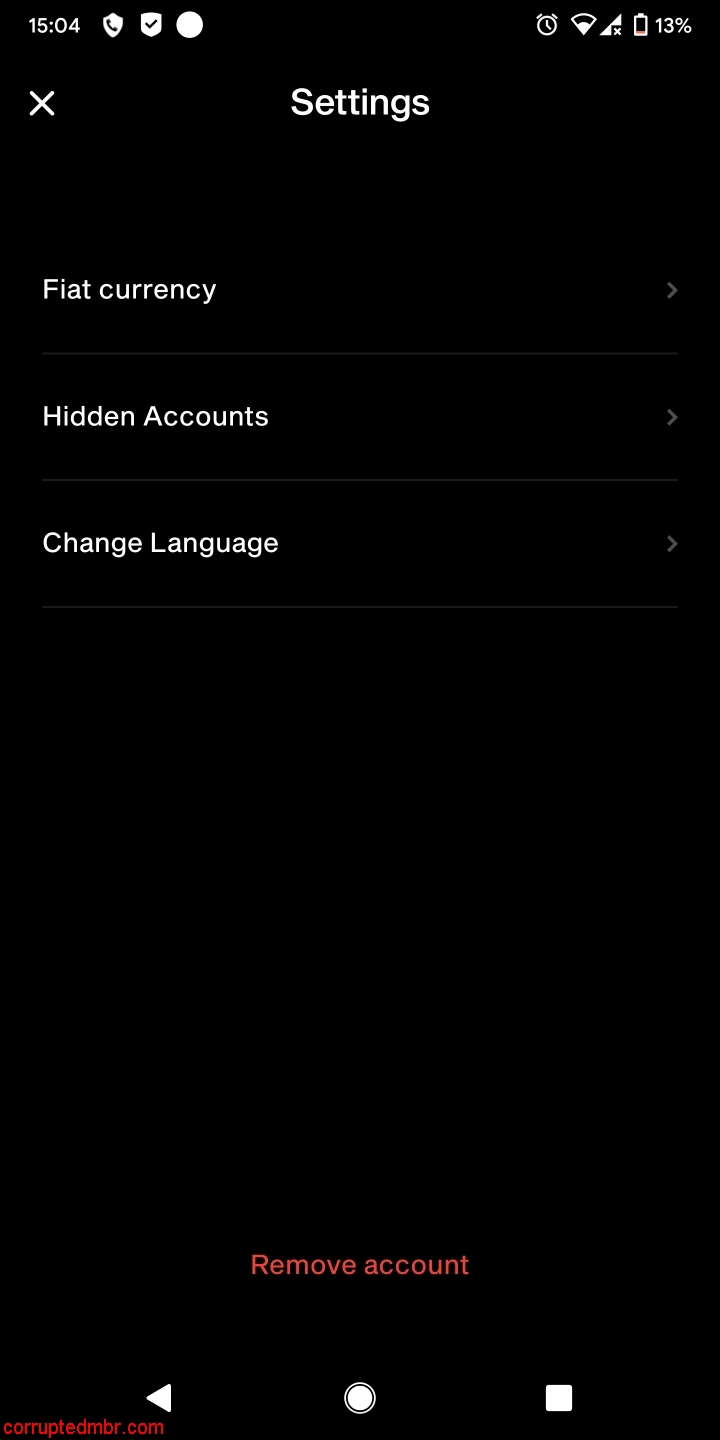Open the Recent Apps button
The image size is (720, 1440).
[559, 1397]
